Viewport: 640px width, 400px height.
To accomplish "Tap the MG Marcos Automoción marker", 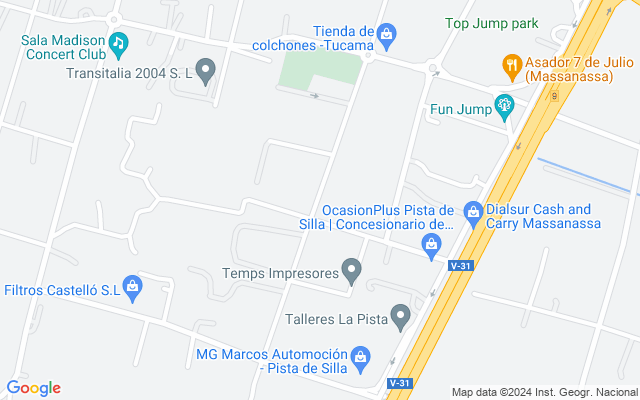I will coord(362,355).
